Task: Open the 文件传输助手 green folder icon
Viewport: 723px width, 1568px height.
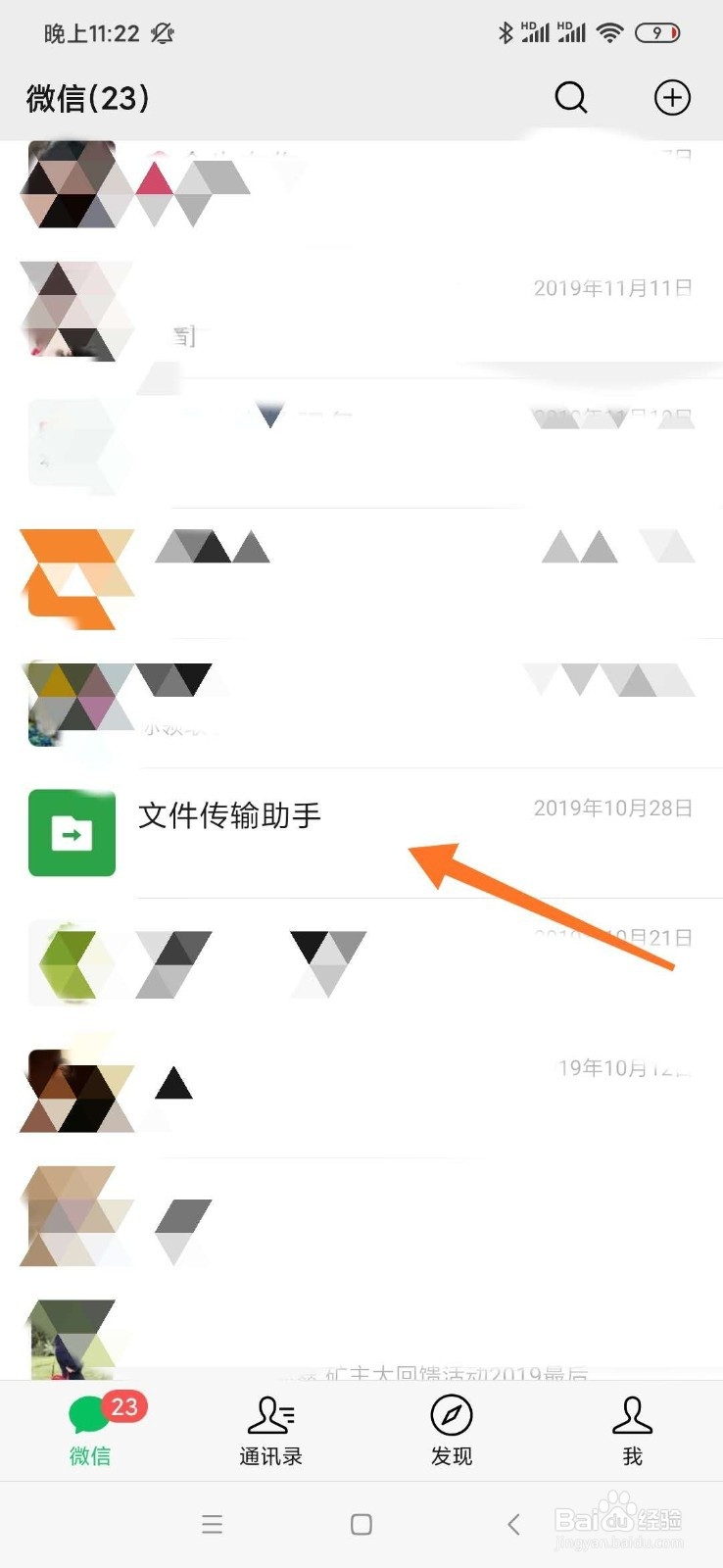Action: [72, 833]
